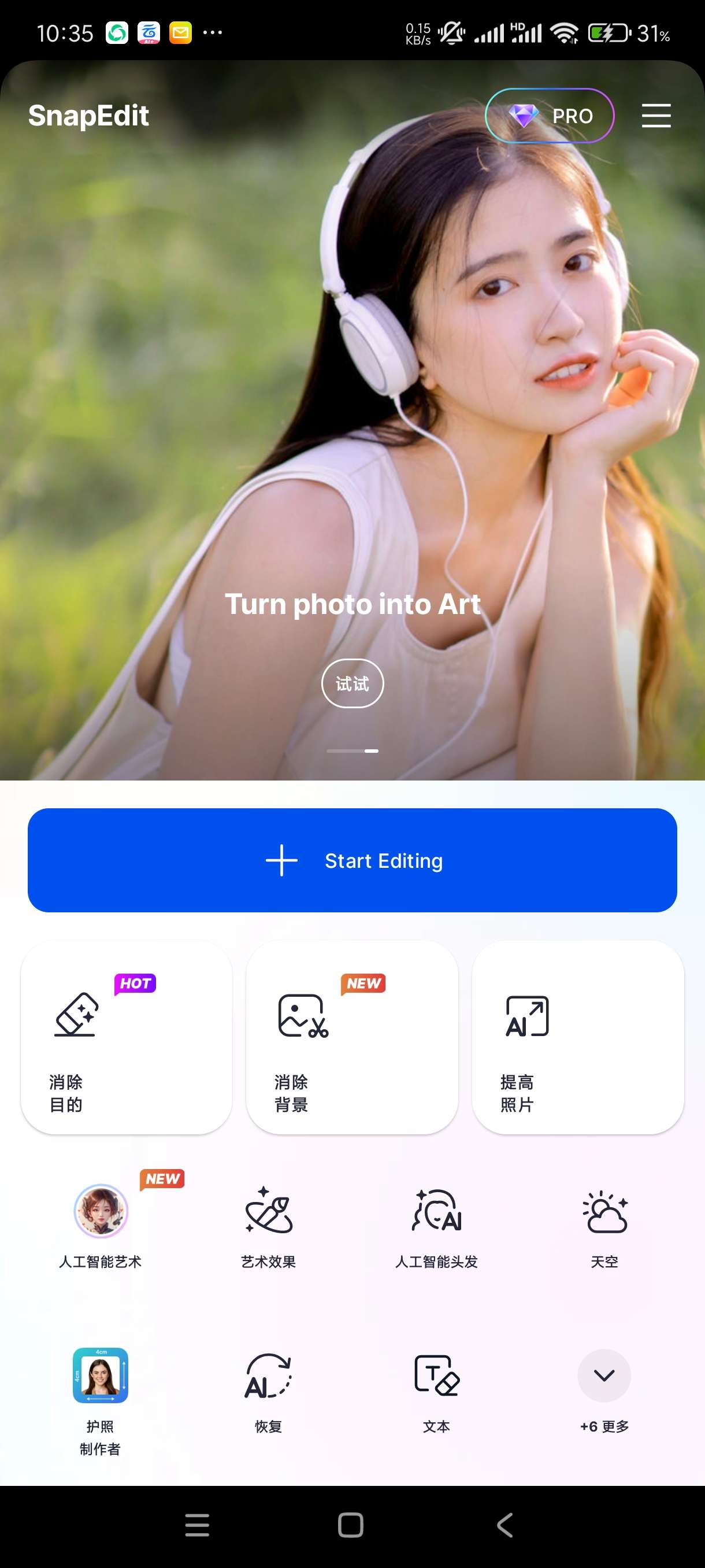Image resolution: width=705 pixels, height=1568 pixels.
Task: Open the hamburger menu
Action: [x=656, y=116]
